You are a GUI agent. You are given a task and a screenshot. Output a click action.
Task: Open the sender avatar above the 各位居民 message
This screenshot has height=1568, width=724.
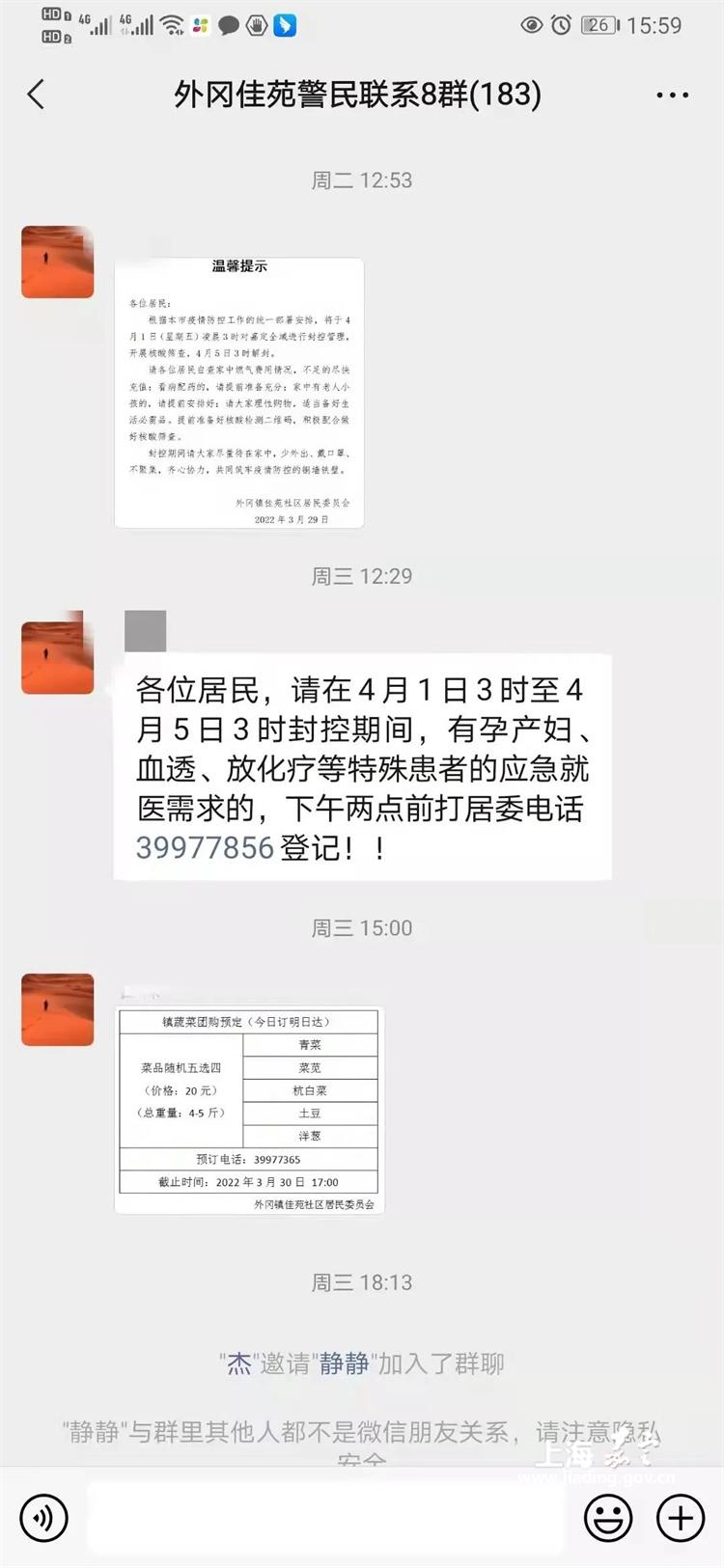pyautogui.click(x=58, y=658)
